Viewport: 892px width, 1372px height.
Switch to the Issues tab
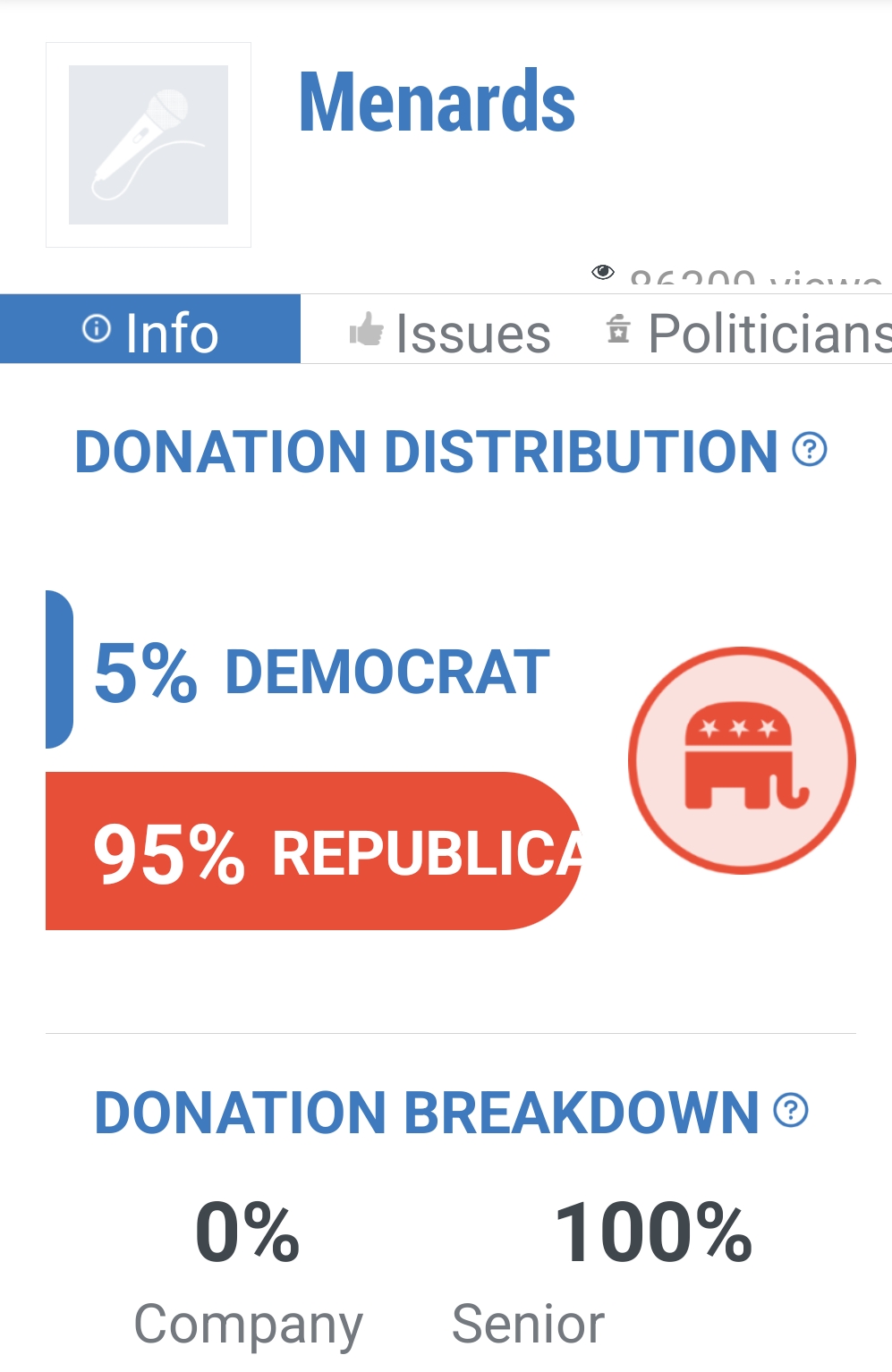[450, 334]
